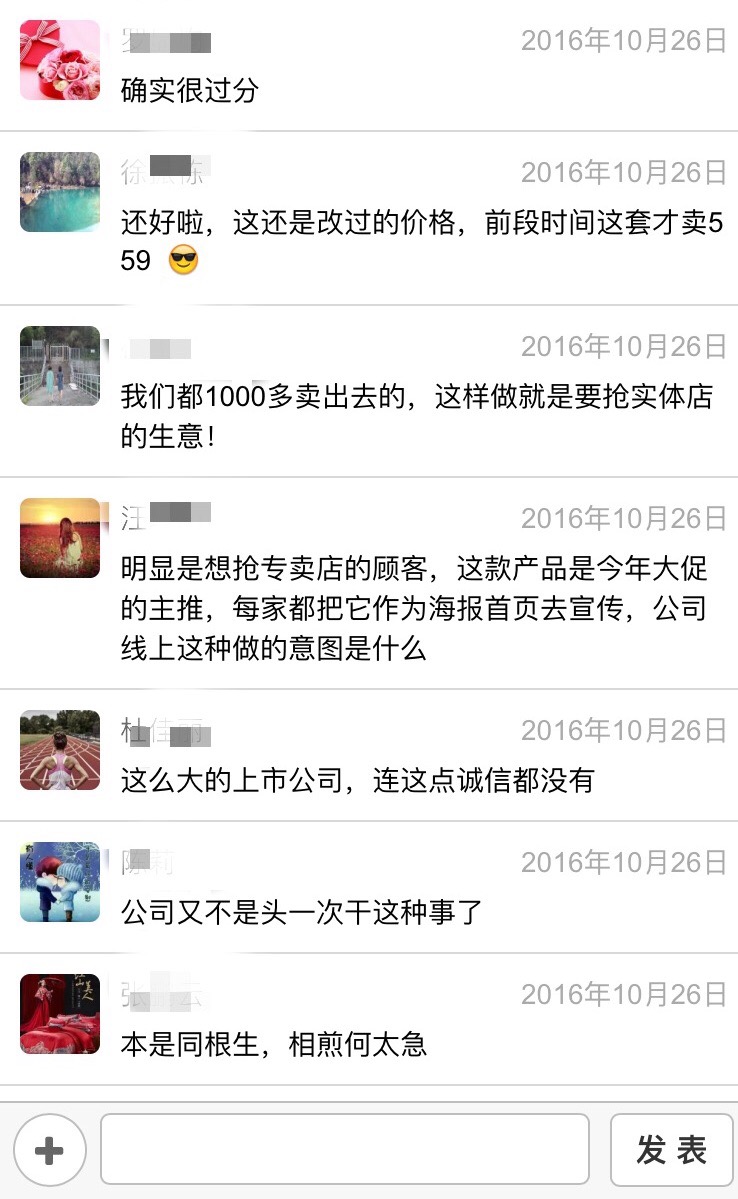Screen dimensions: 738x1199
Task: Open avatar beside 本是同根生 comment
Action: [x=60, y=1014]
